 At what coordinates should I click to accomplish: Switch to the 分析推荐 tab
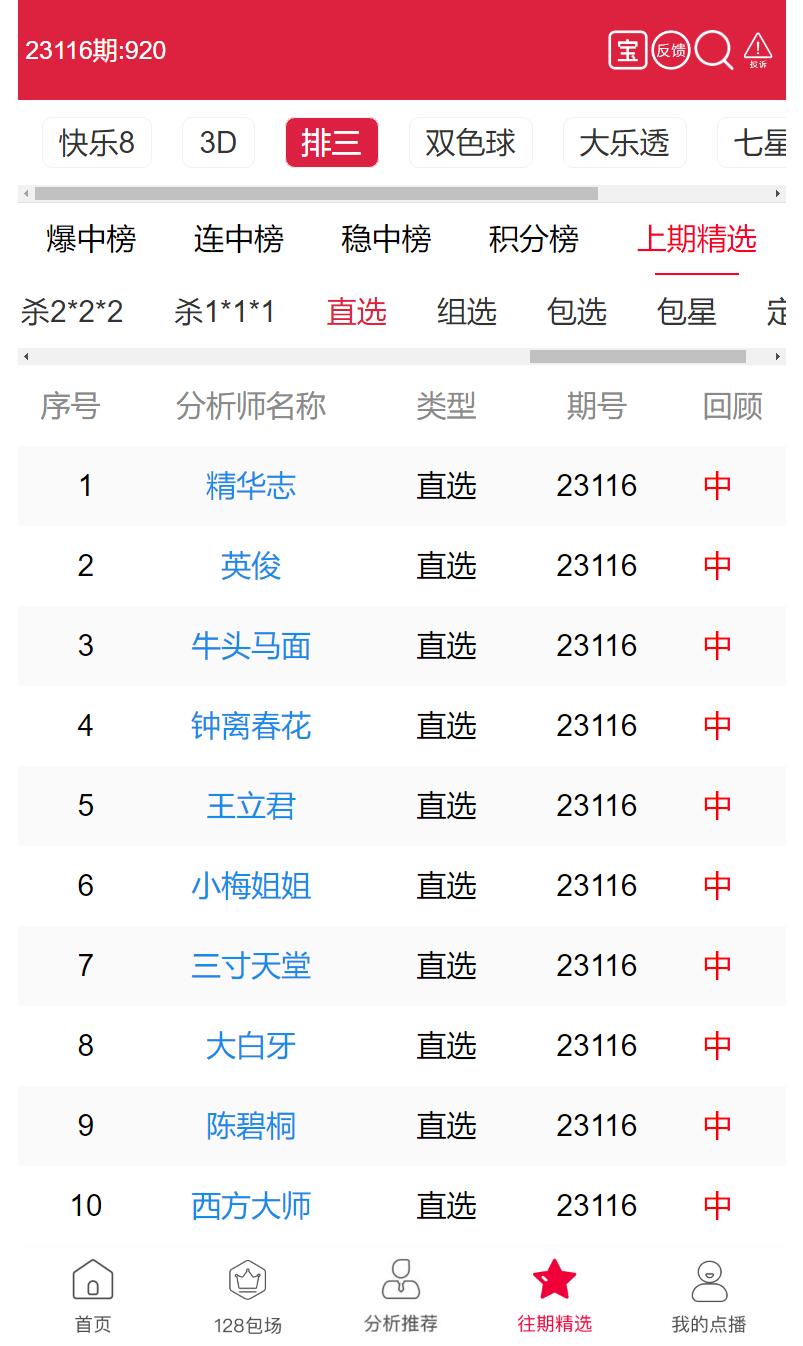click(401, 1296)
